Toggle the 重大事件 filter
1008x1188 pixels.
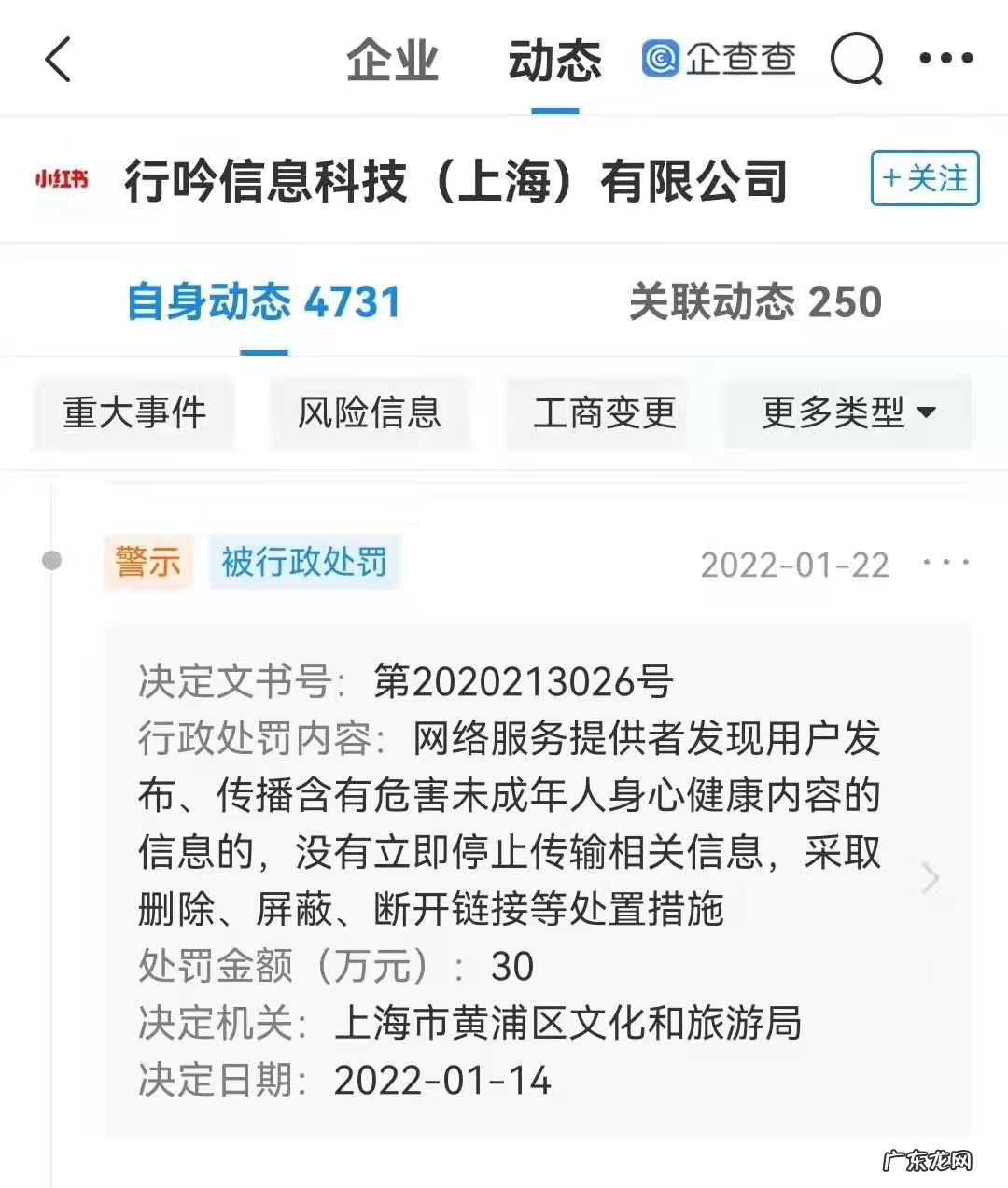(x=133, y=413)
